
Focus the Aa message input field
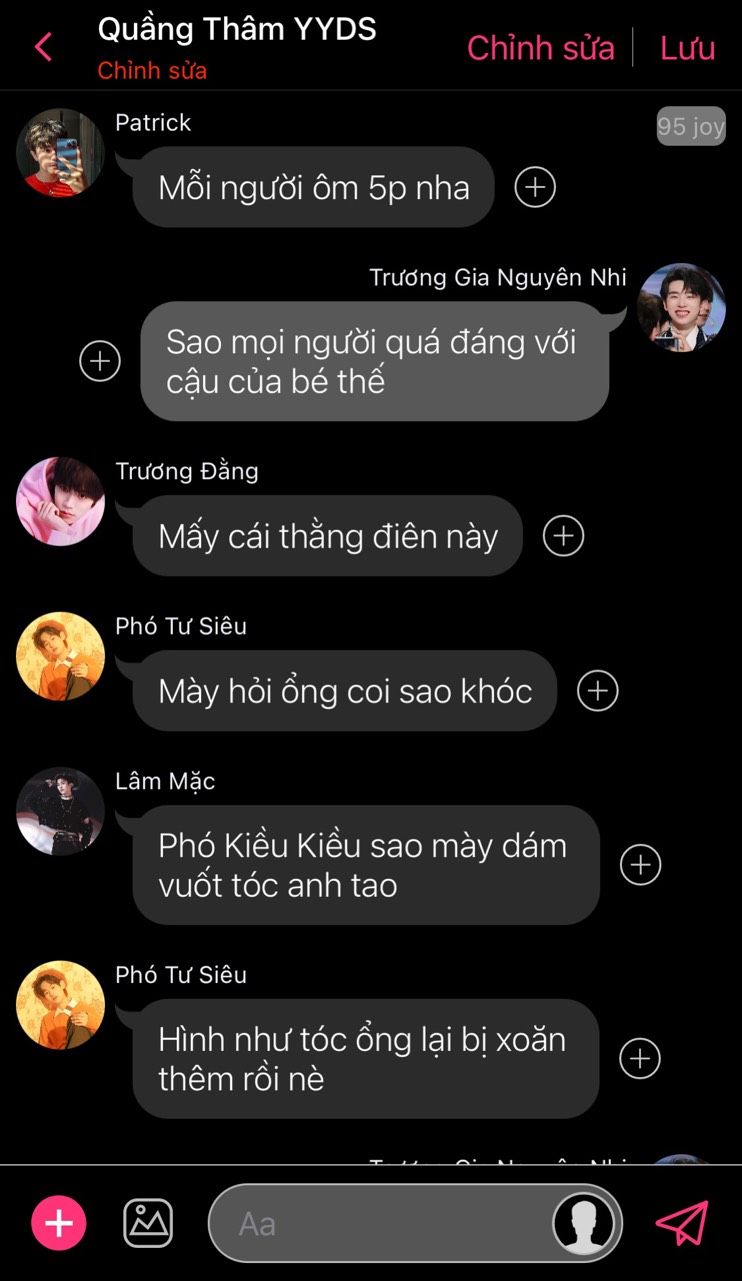(380, 1224)
